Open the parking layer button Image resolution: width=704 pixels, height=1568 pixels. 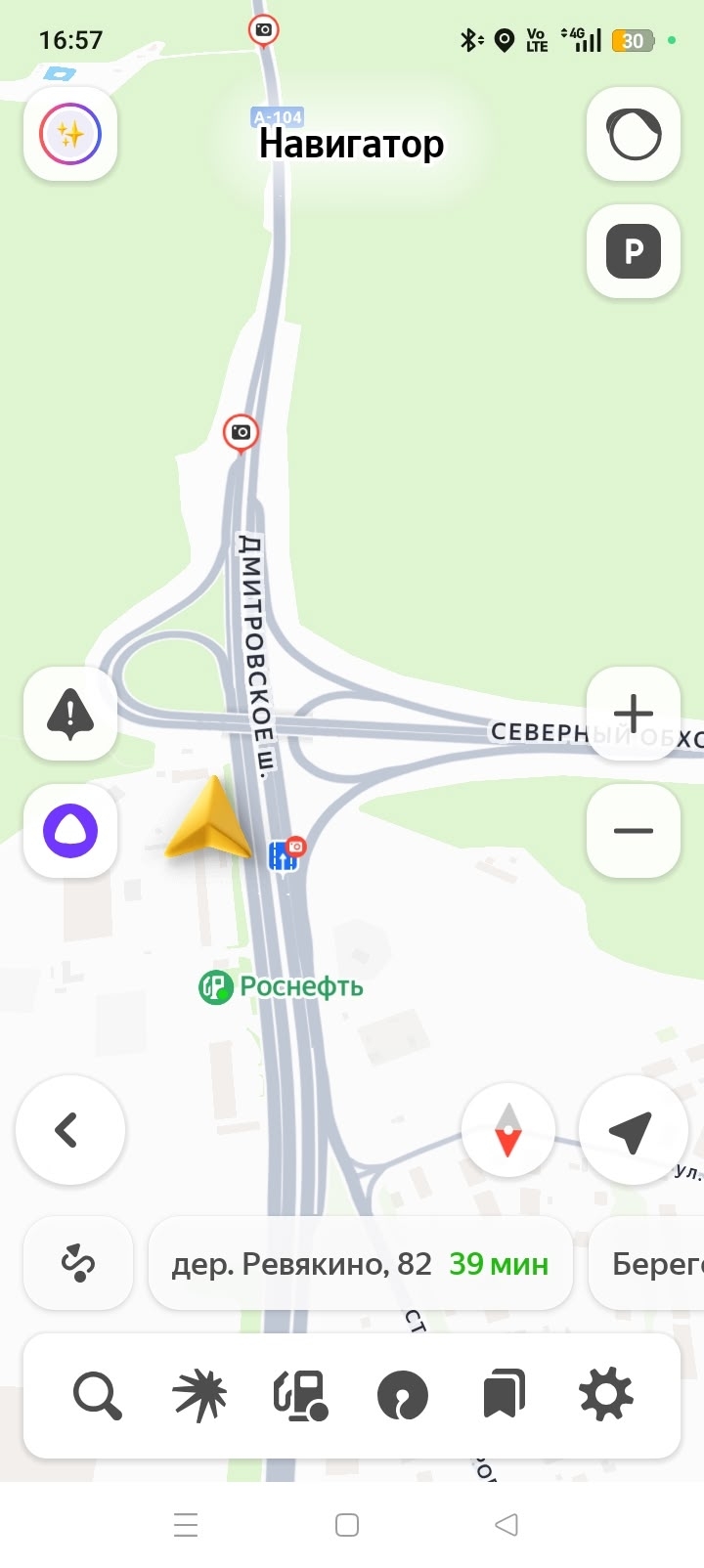(633, 251)
